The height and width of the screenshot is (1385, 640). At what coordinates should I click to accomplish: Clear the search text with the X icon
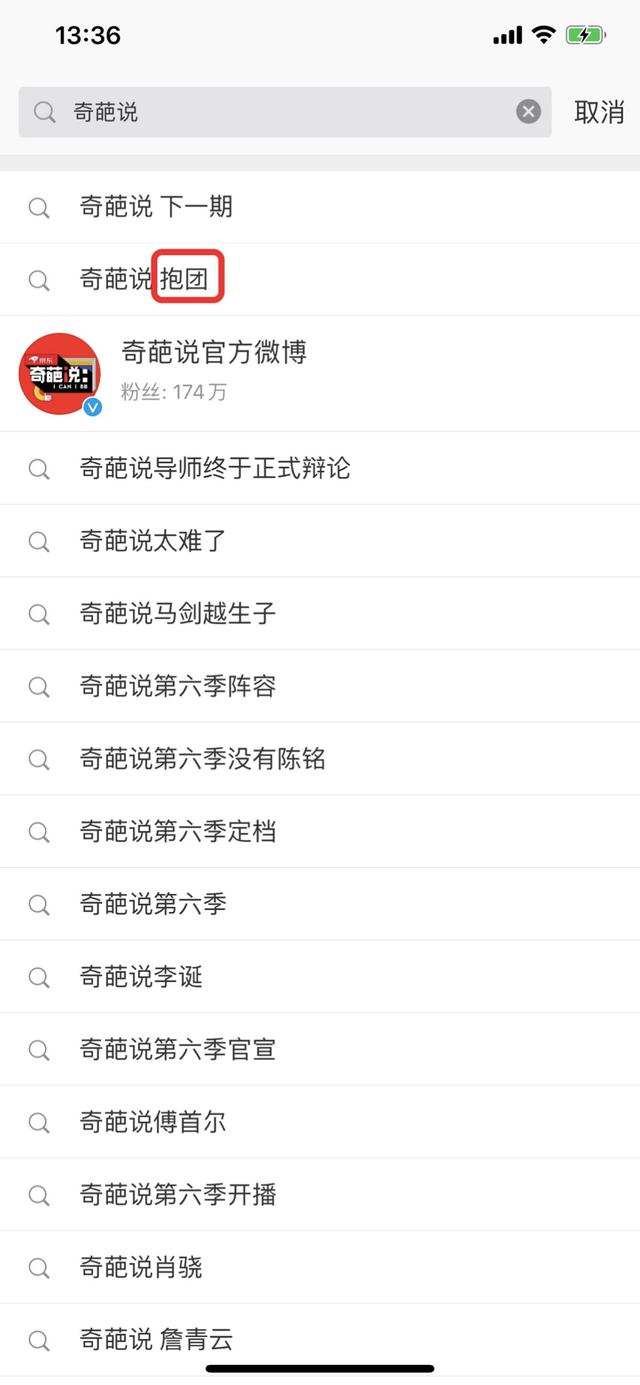pyautogui.click(x=528, y=112)
